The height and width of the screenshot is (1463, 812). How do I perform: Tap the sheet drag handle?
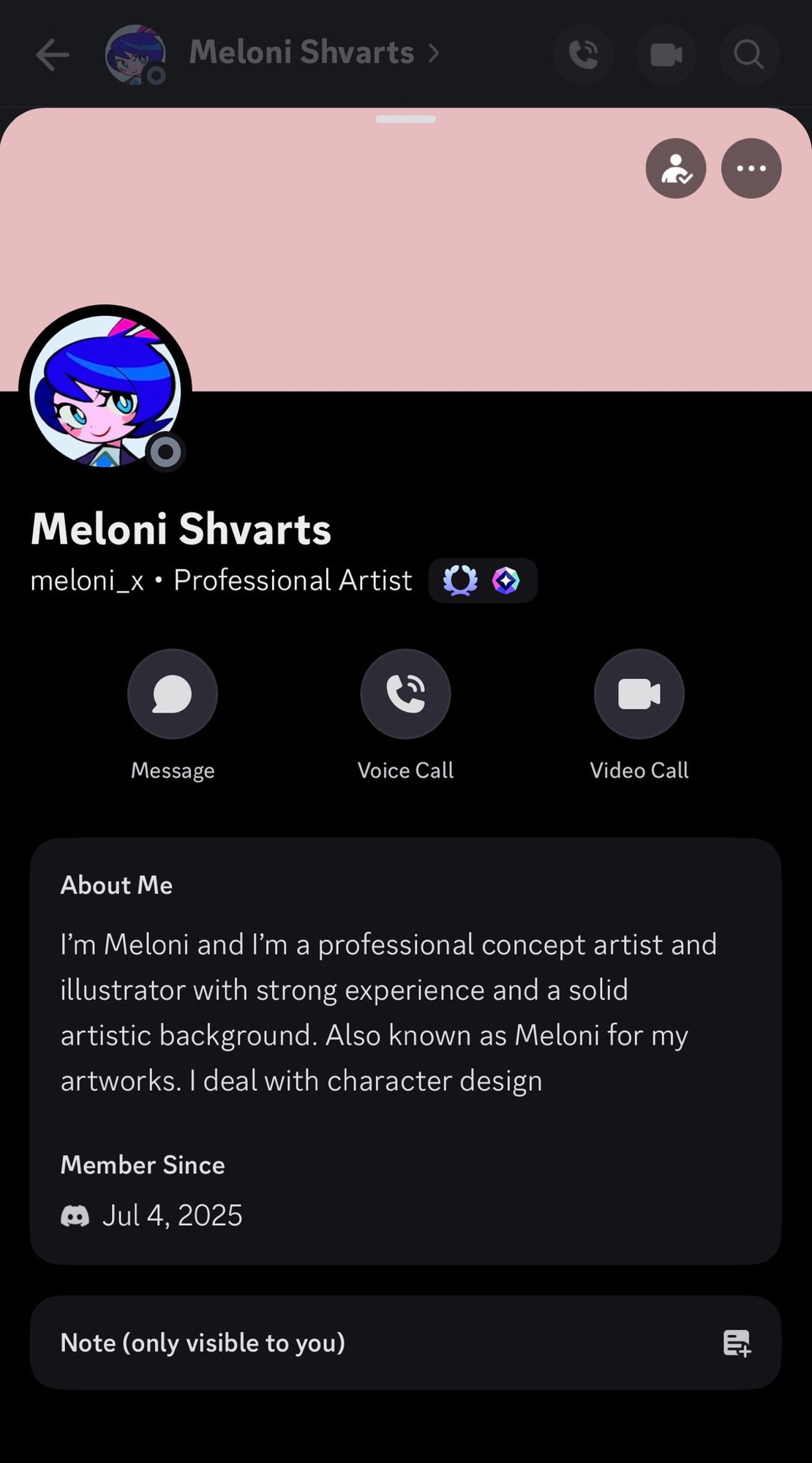tap(405, 119)
